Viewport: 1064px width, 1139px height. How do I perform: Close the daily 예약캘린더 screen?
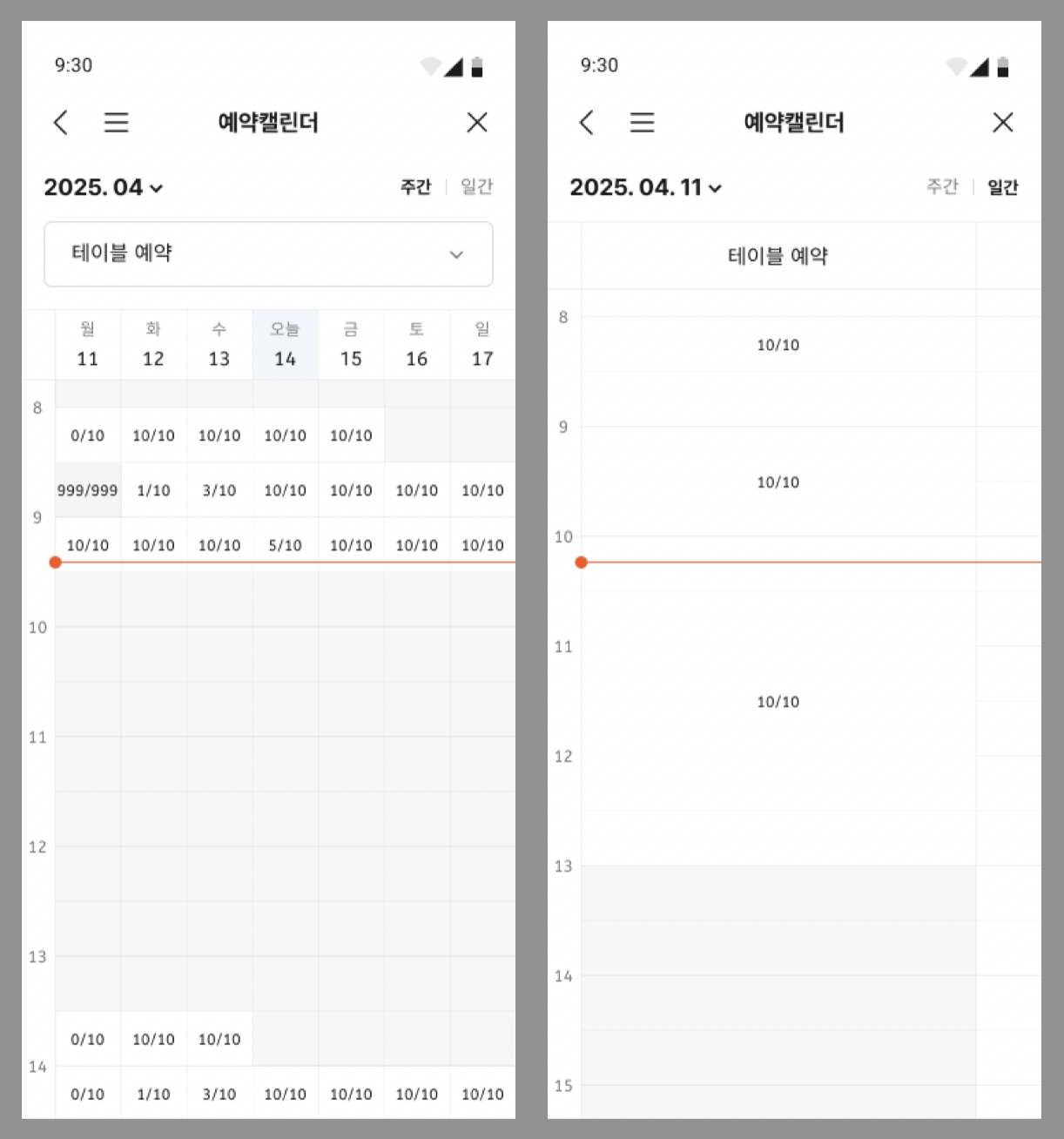point(1003,122)
